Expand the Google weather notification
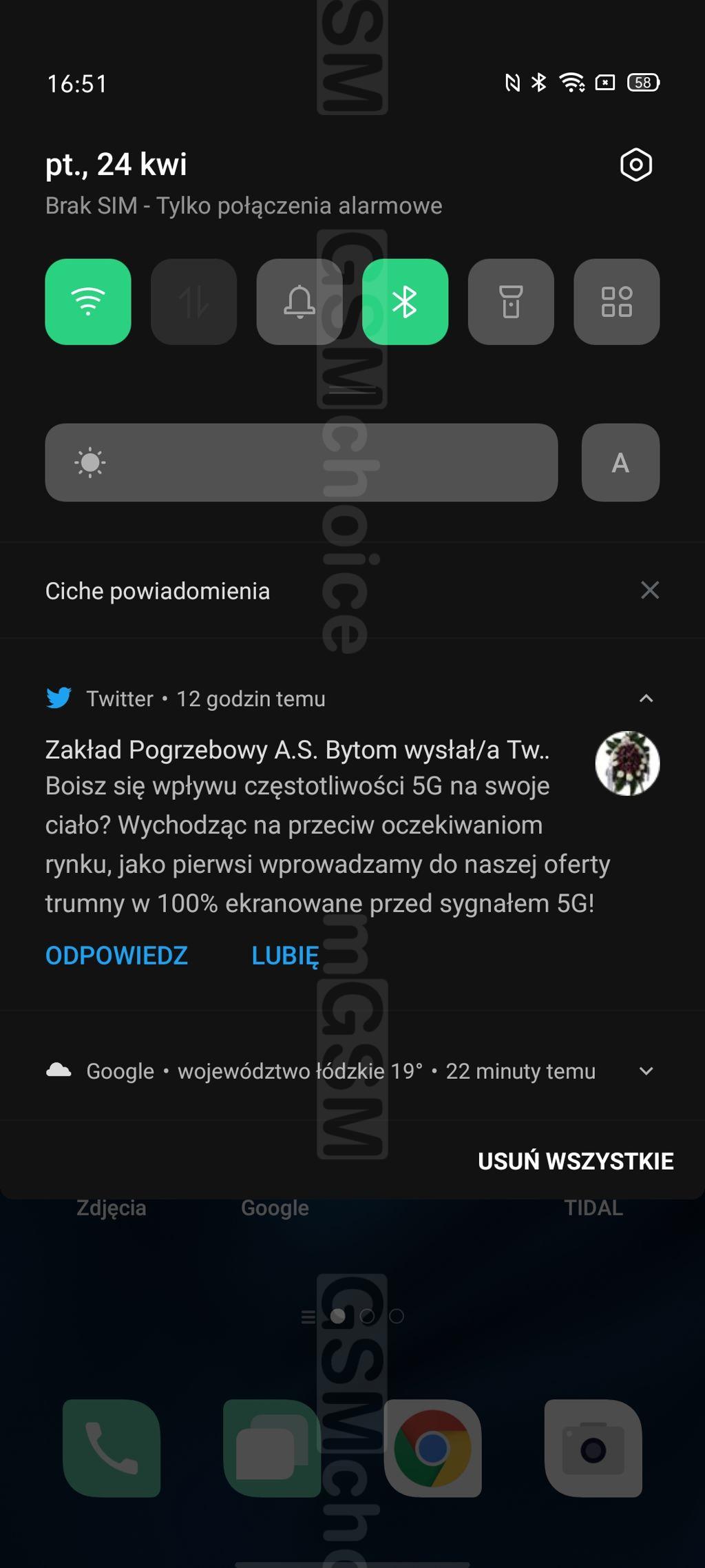 646,1071
